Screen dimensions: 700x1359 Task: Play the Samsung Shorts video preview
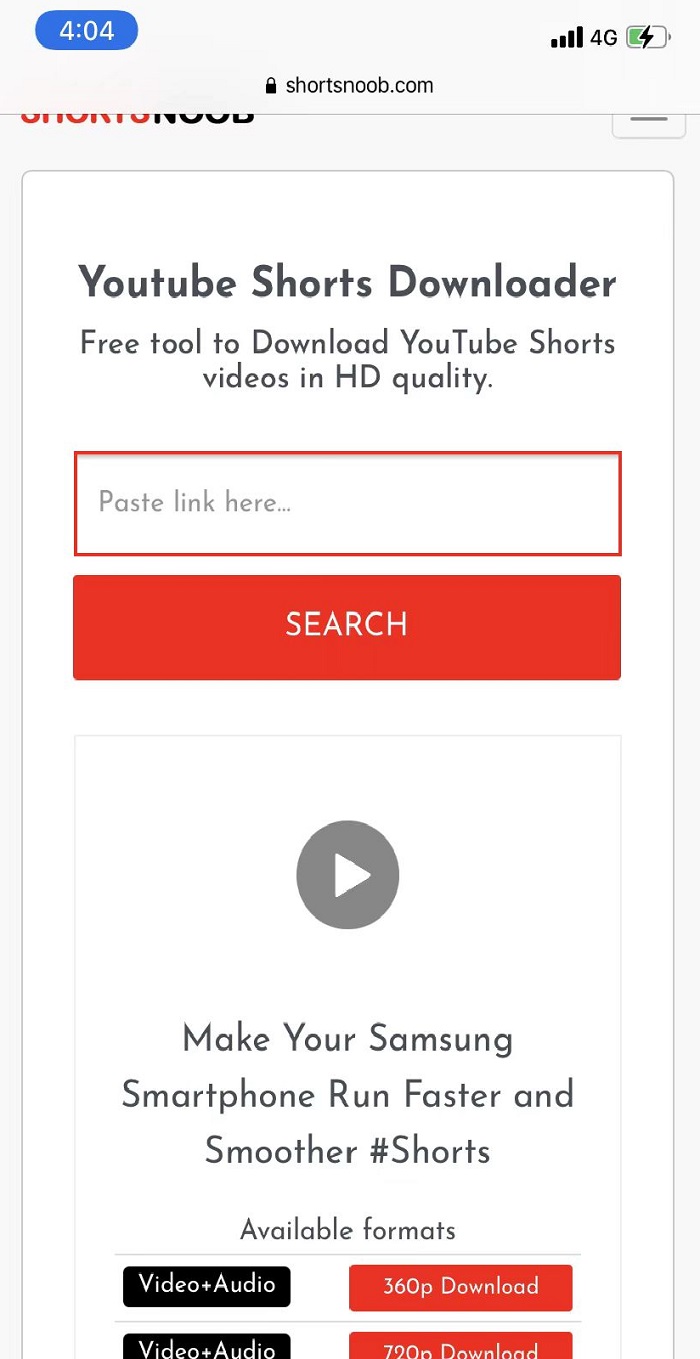pos(347,876)
